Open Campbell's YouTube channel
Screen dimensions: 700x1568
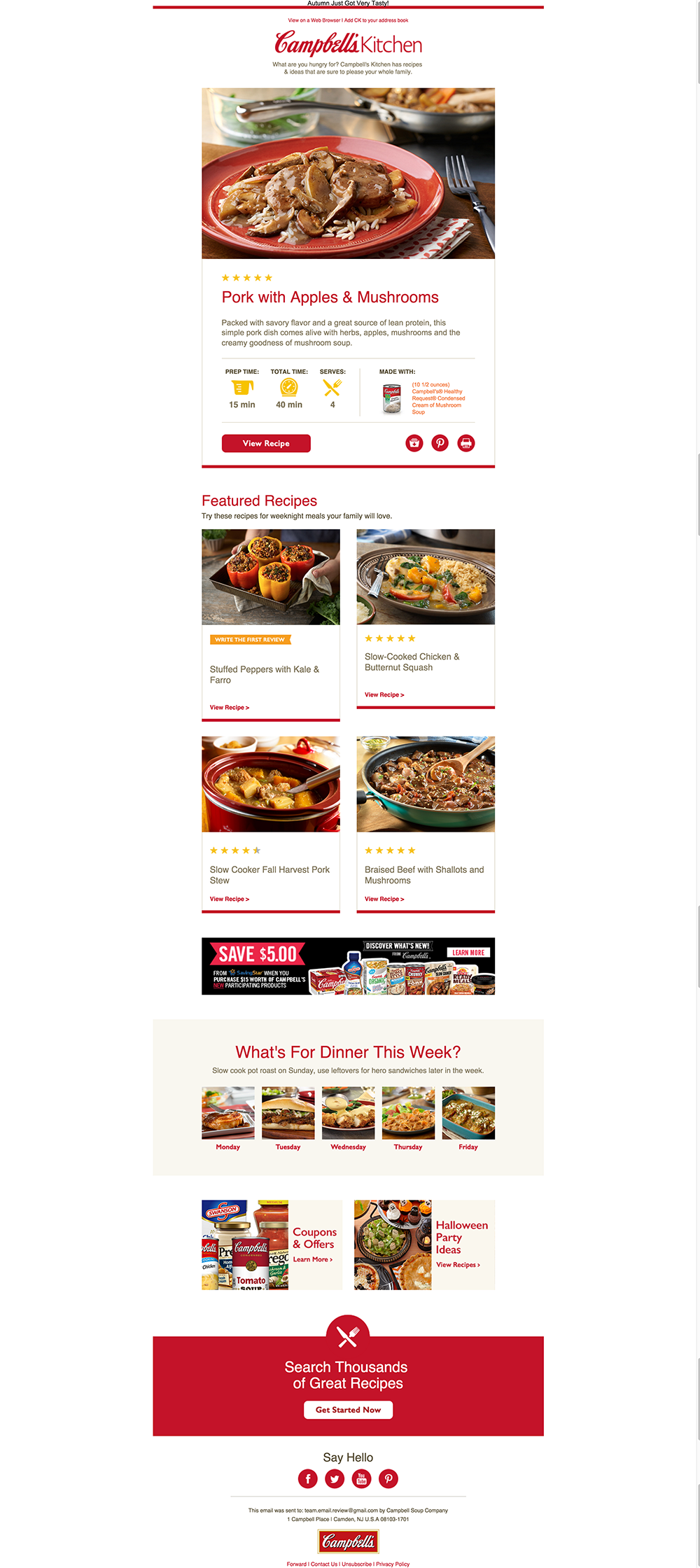pyautogui.click(x=361, y=1478)
